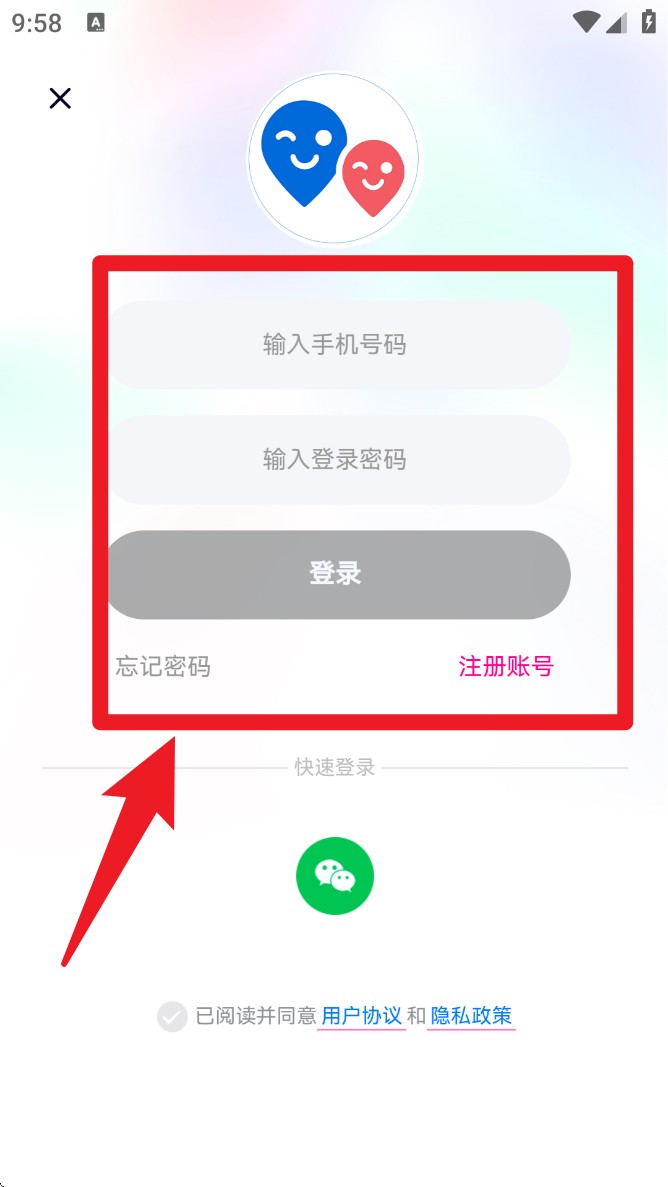Close the login screen with the X
Image resolution: width=668 pixels, height=1187 pixels.
coord(60,98)
